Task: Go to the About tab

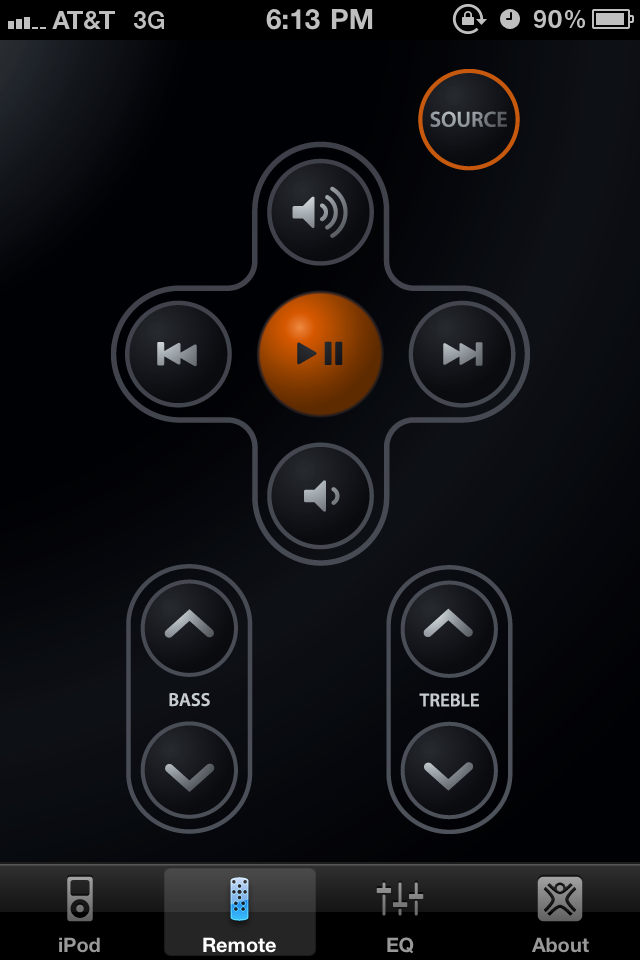Action: point(560,912)
